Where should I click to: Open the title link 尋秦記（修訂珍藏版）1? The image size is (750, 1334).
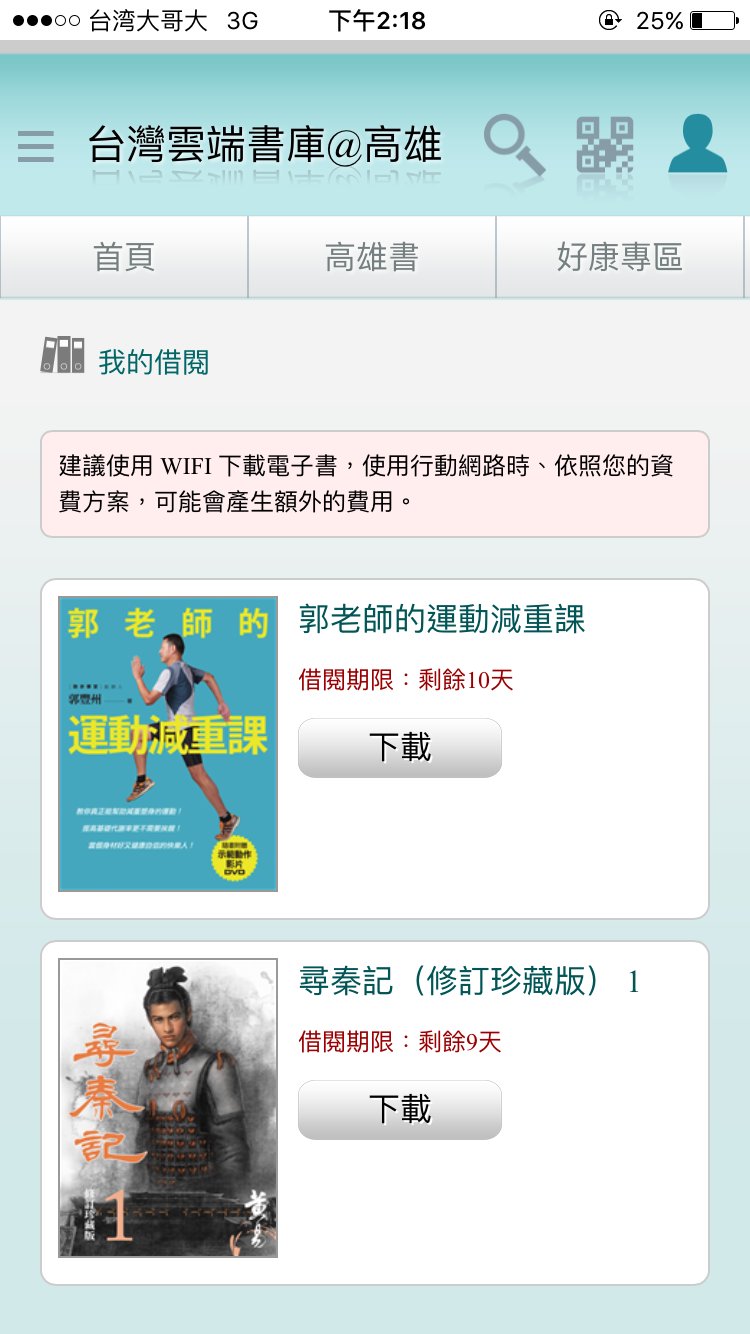pyautogui.click(x=468, y=982)
